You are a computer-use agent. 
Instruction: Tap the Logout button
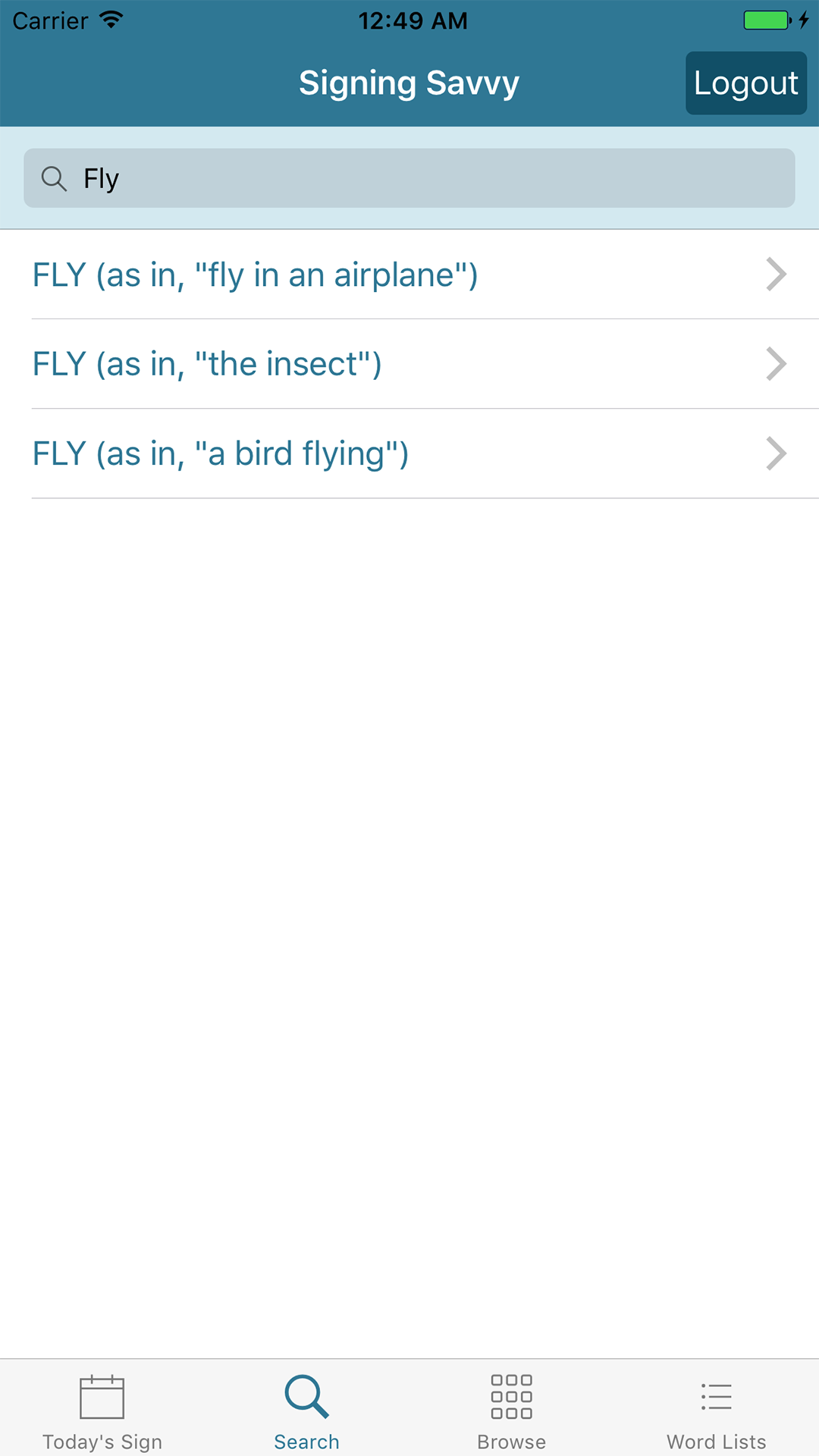tap(745, 83)
